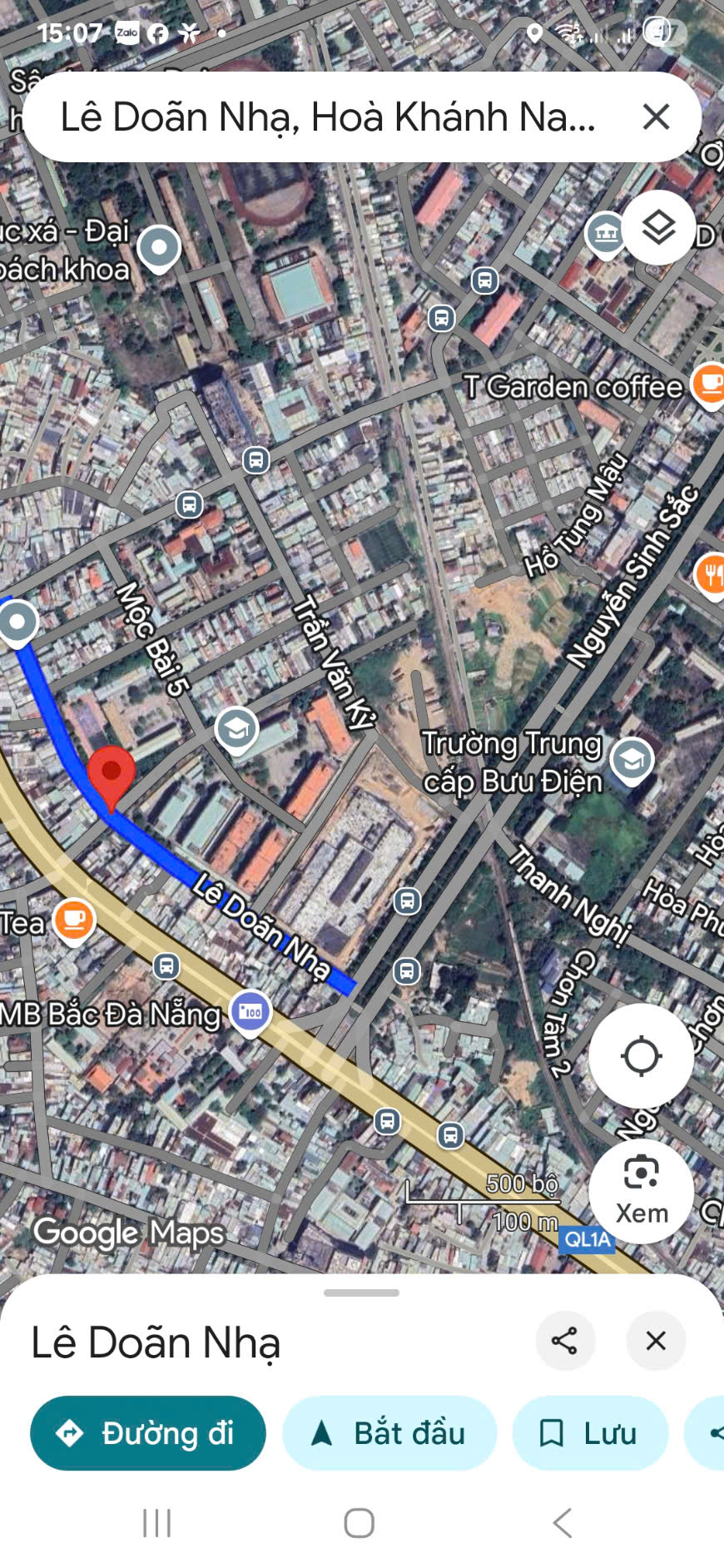The height and width of the screenshot is (1568, 724).
Task: Open the Lê Doãn Nhạ search field
Action: coord(328,117)
